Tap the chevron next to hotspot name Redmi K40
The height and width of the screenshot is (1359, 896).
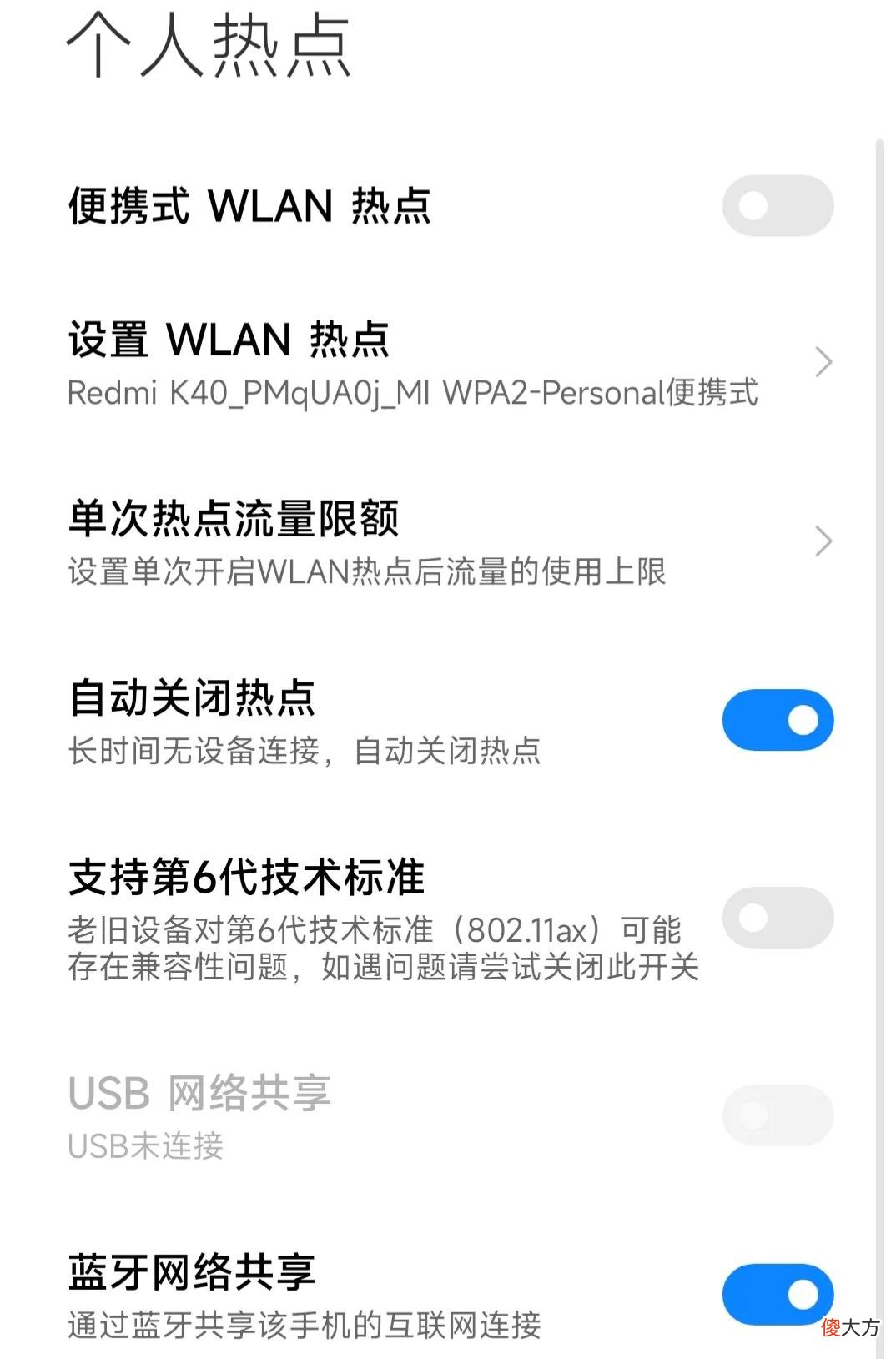coord(824,362)
